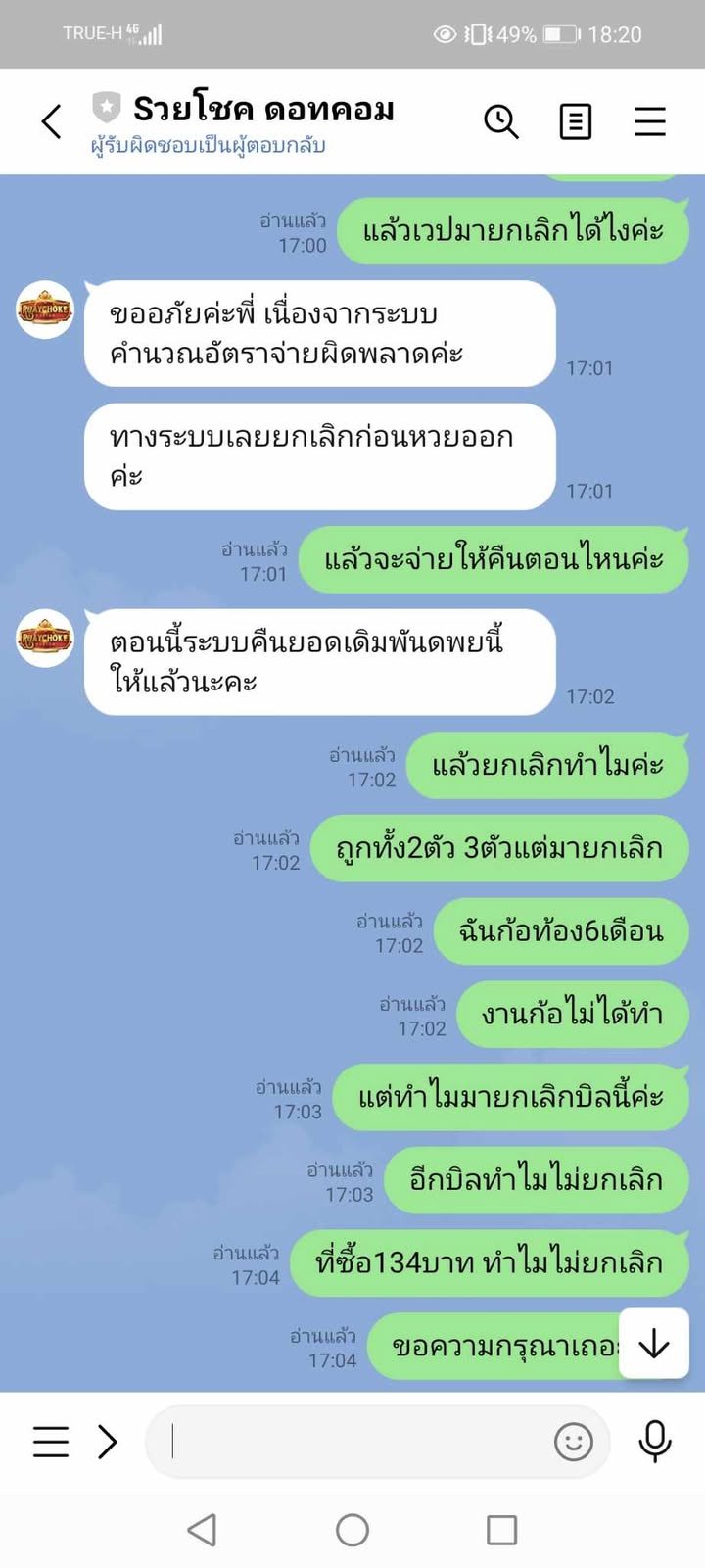Open the chat notes icon

[x=575, y=122]
